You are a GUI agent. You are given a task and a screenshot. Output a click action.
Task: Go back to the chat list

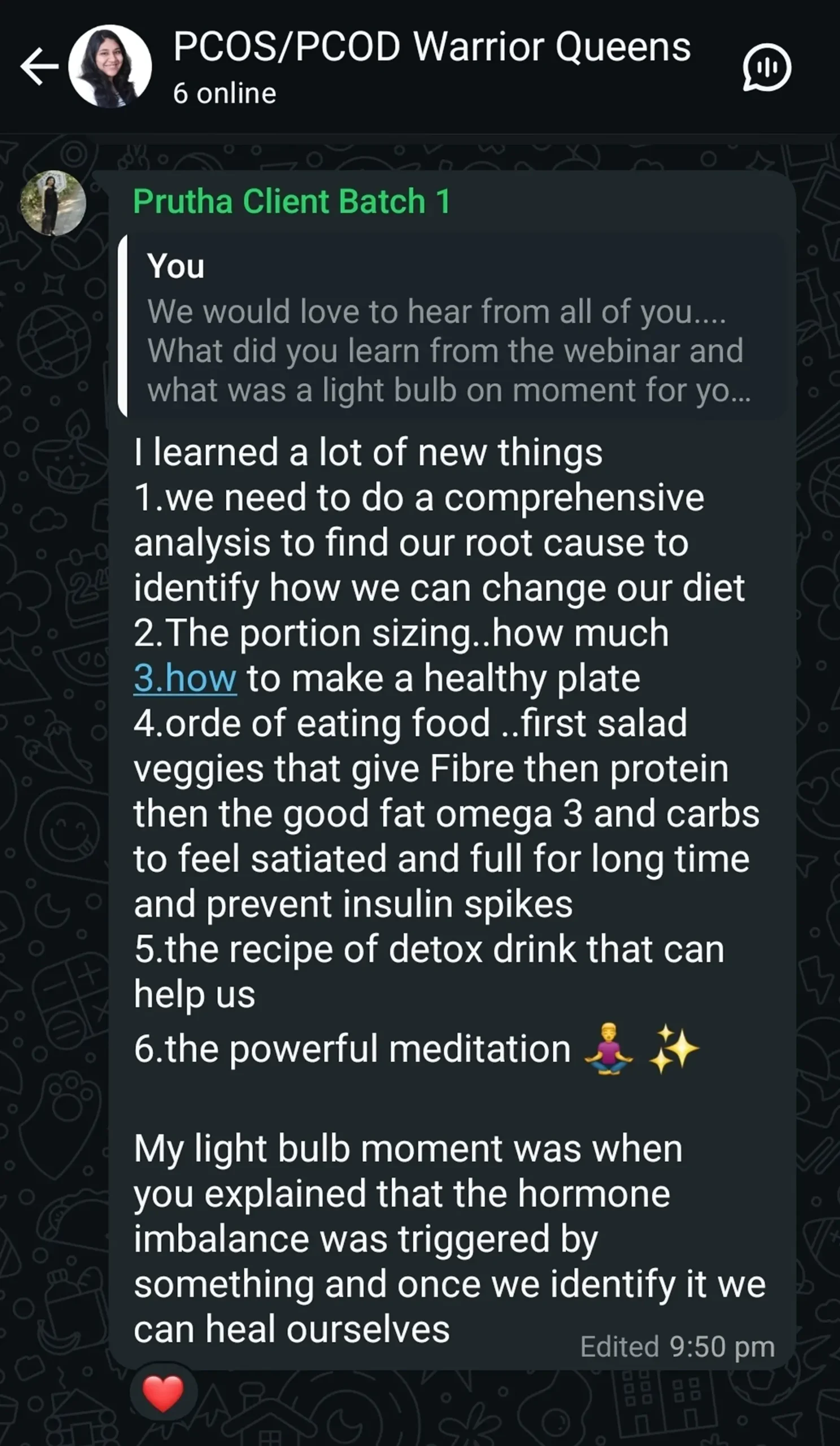(x=39, y=67)
